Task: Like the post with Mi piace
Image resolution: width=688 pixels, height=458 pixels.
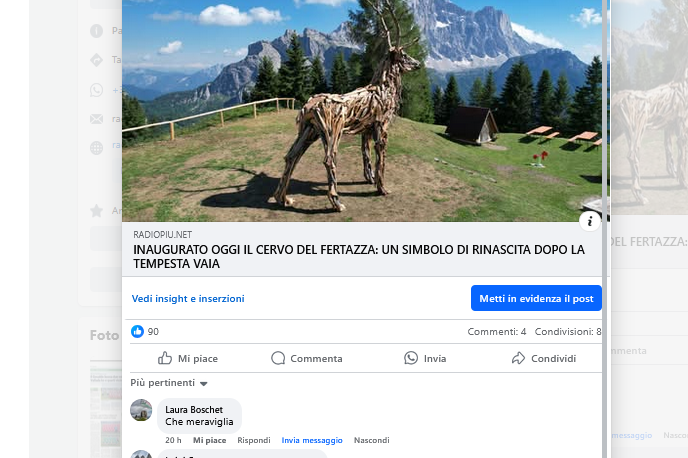Action: pos(188,358)
